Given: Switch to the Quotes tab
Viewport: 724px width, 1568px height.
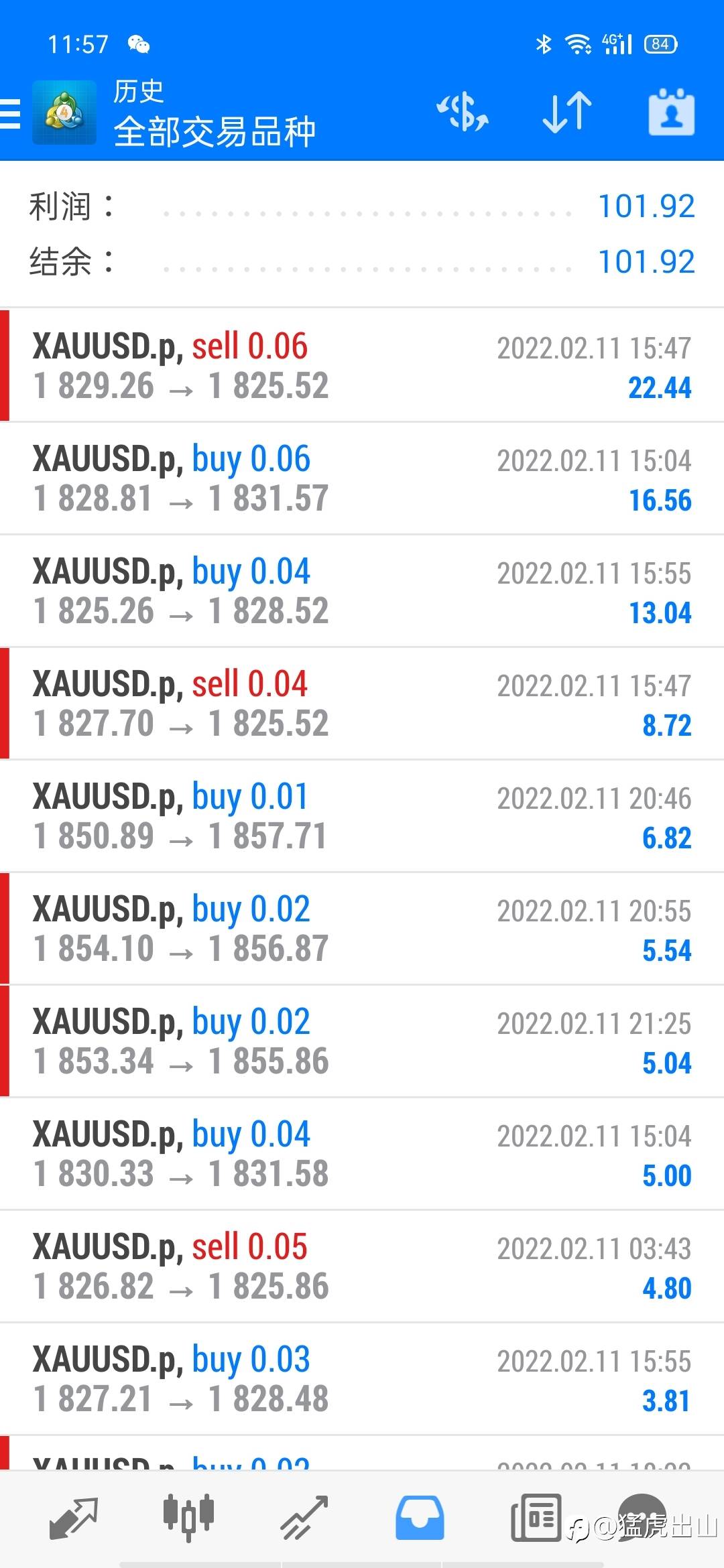Looking at the screenshot, I should click(x=73, y=1518).
